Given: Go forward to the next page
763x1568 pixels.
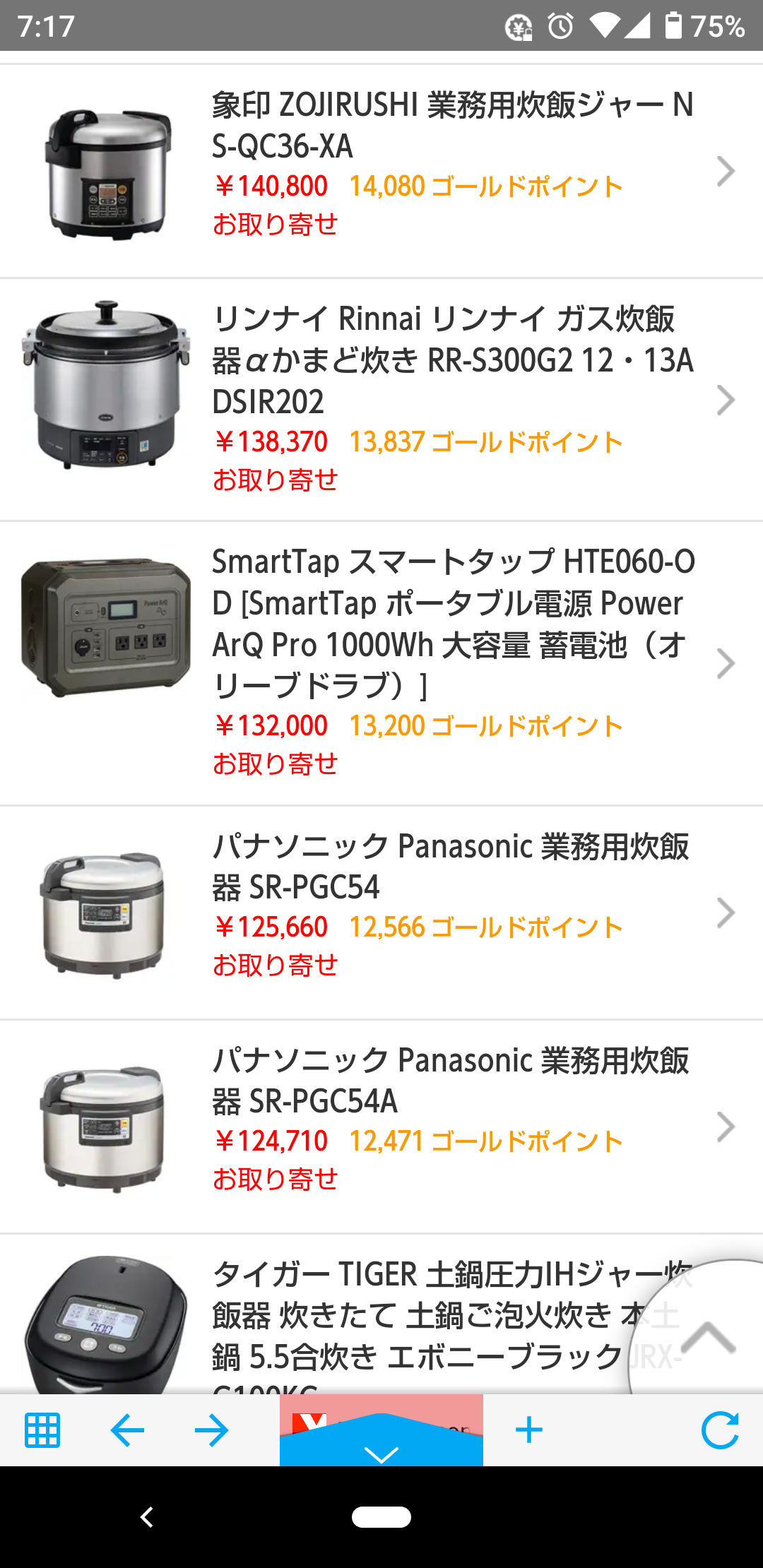Looking at the screenshot, I should coord(211,1431).
